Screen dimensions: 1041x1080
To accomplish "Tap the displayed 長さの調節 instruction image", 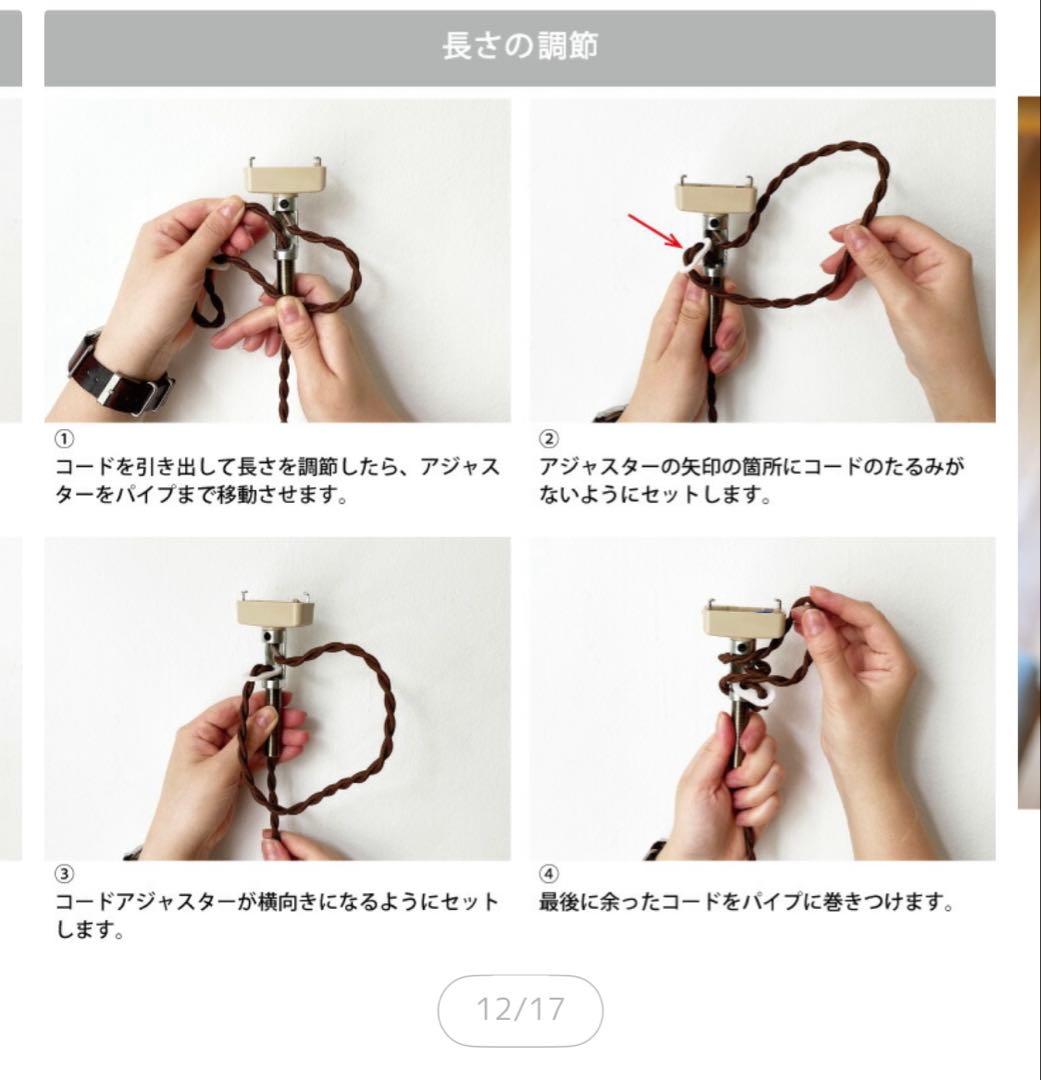I will pyautogui.click(x=520, y=480).
